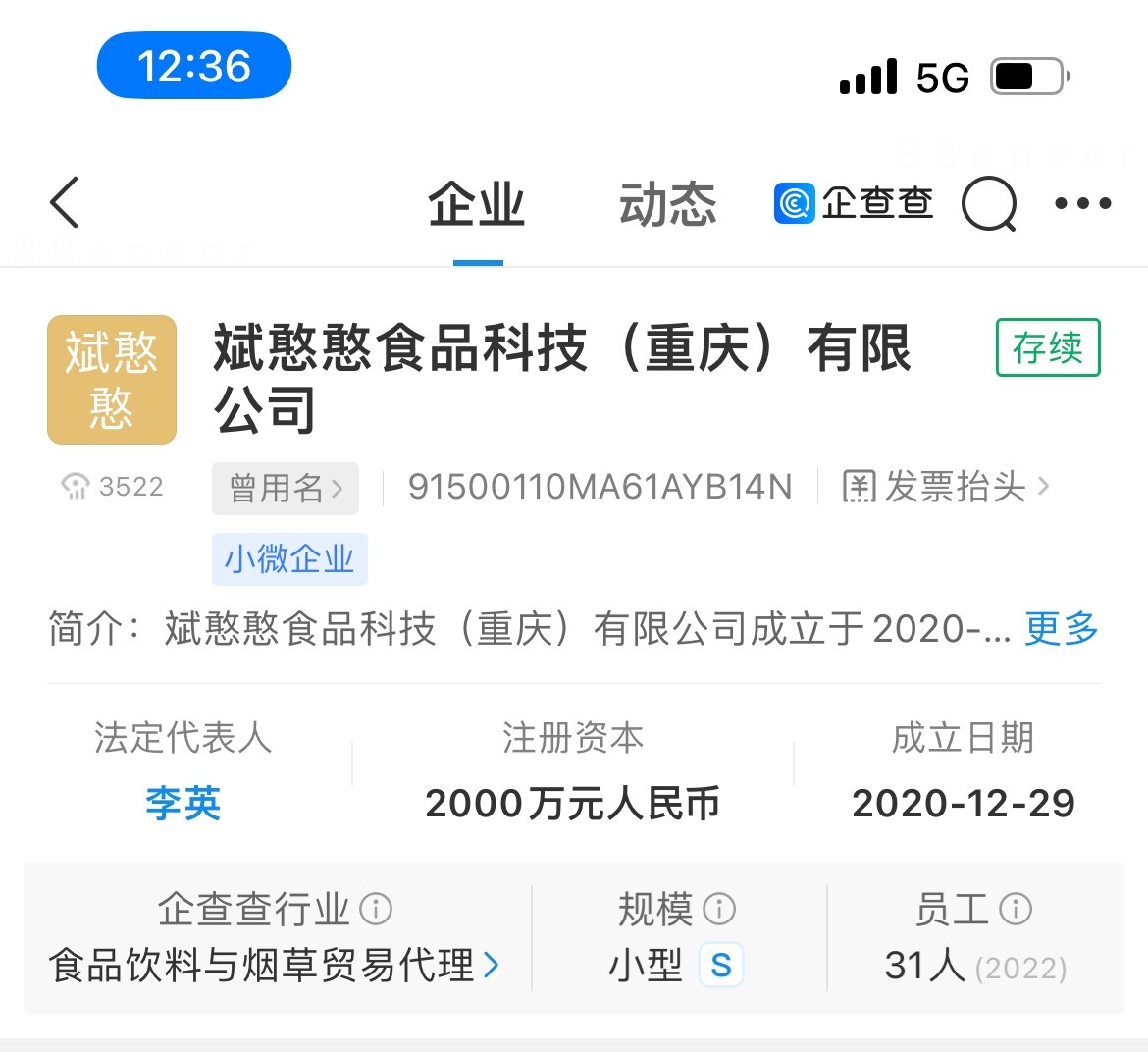The width and height of the screenshot is (1148, 1052).
Task: Go back using the top-left arrow
Action: (x=65, y=203)
